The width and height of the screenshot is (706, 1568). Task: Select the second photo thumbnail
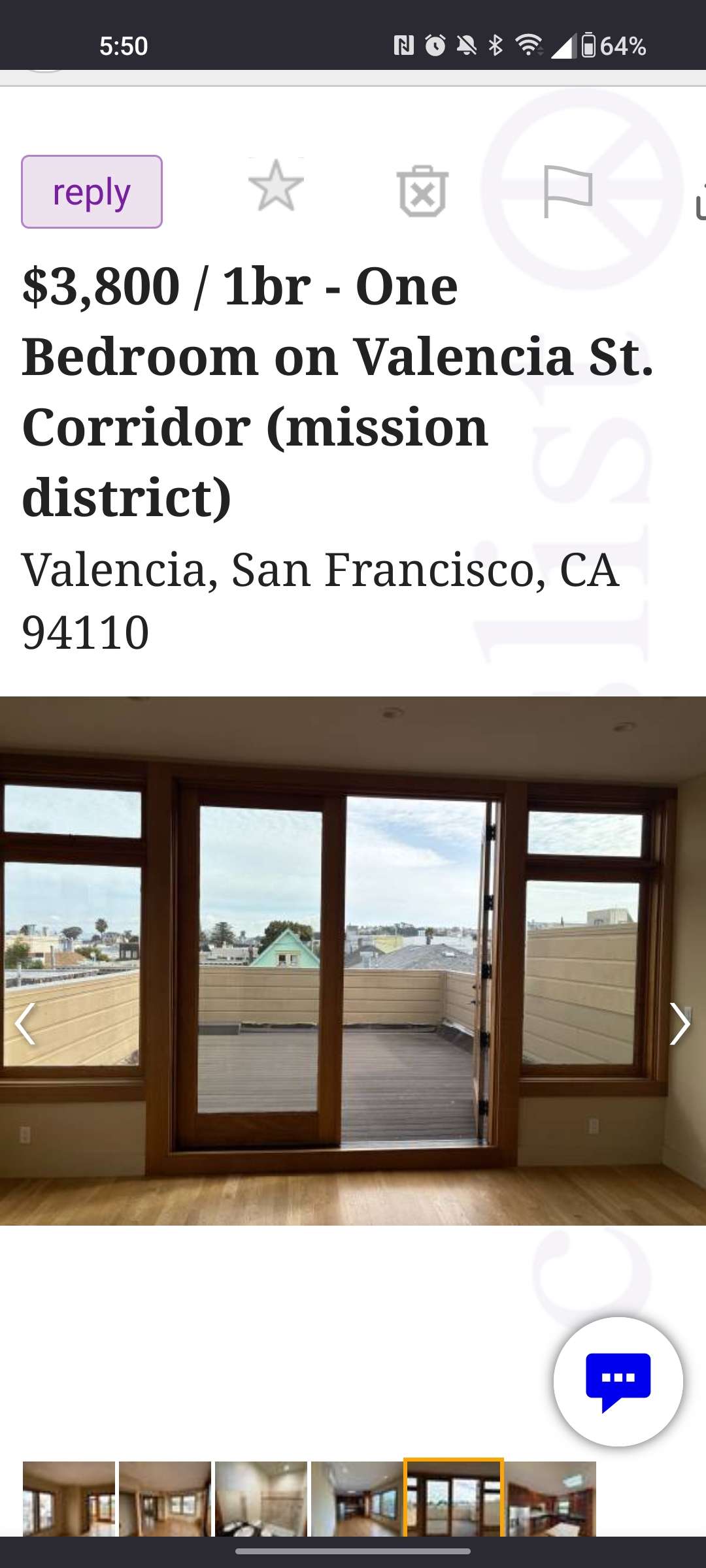(x=165, y=1498)
